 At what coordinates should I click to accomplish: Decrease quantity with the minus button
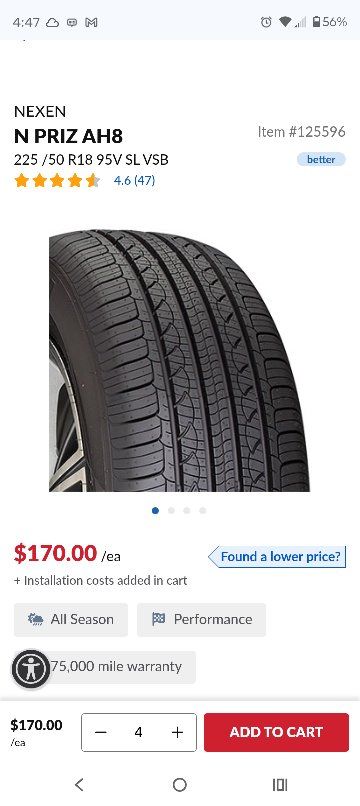point(101,732)
